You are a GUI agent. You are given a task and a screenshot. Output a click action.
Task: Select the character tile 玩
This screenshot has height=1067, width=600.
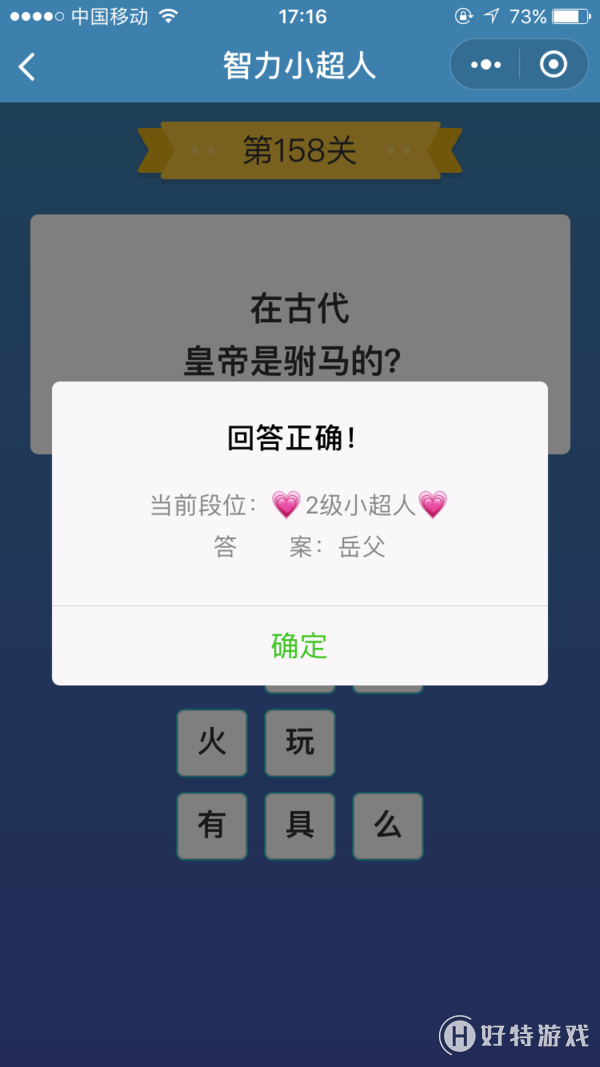pyautogui.click(x=300, y=743)
